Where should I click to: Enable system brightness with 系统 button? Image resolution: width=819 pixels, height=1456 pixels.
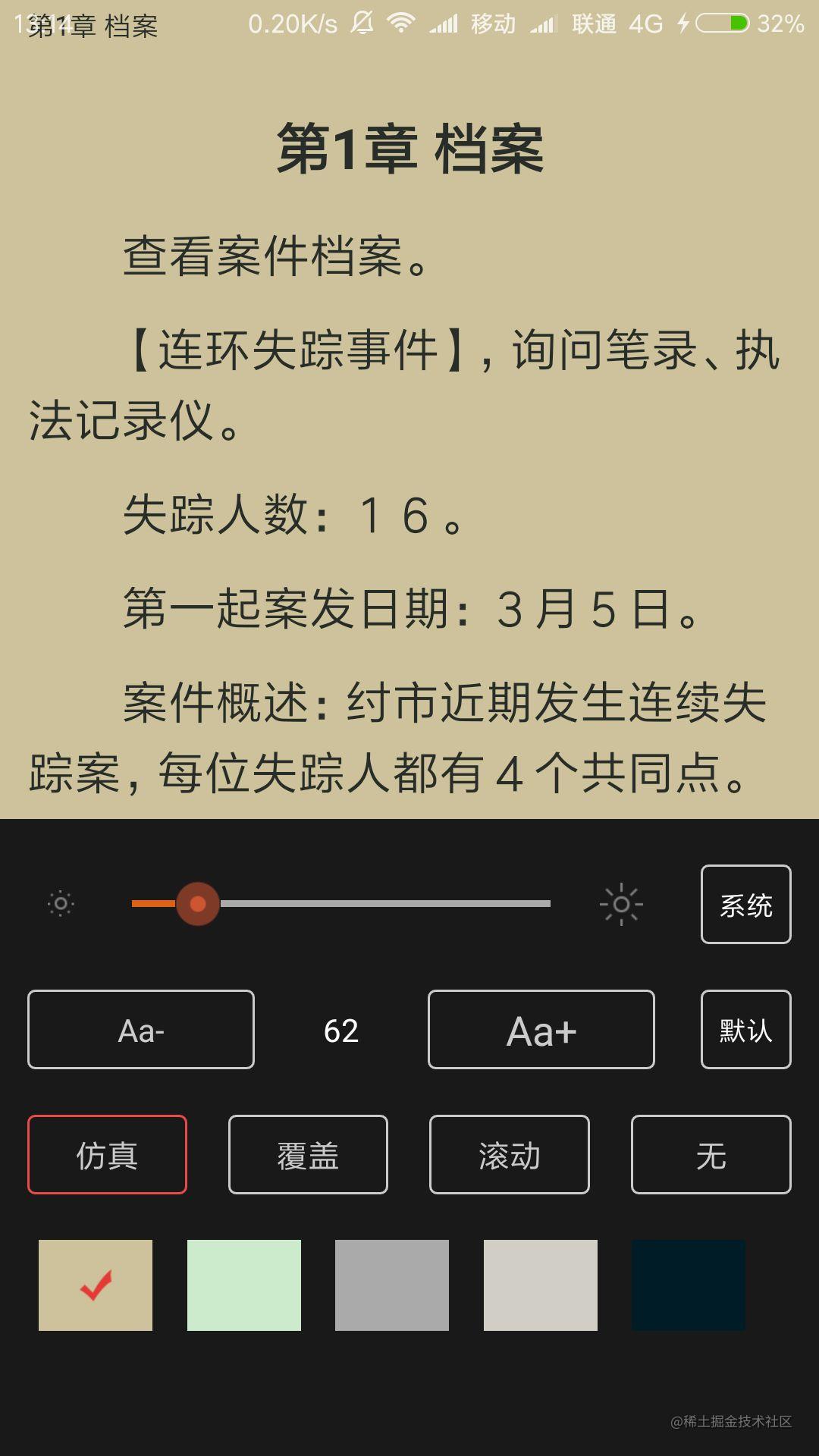745,904
